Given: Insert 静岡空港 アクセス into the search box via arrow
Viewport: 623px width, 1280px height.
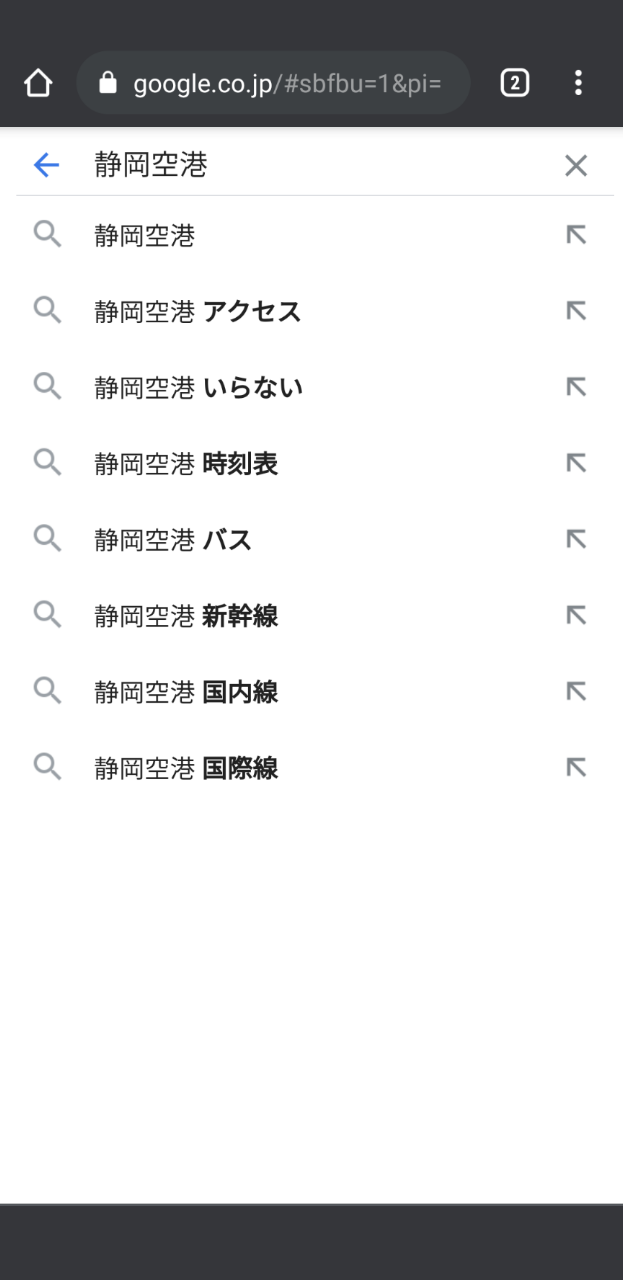Looking at the screenshot, I should pyautogui.click(x=576, y=311).
